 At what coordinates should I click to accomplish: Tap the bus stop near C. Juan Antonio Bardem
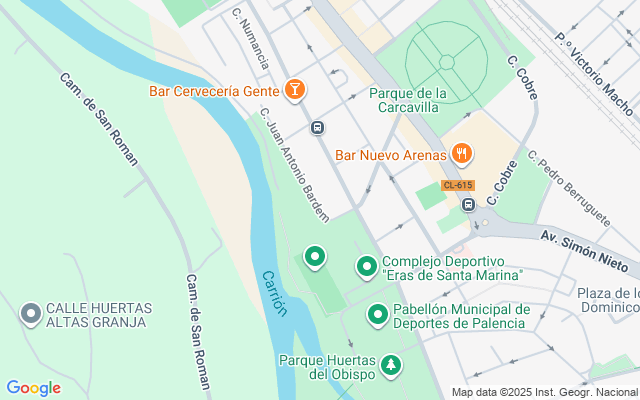point(317,128)
